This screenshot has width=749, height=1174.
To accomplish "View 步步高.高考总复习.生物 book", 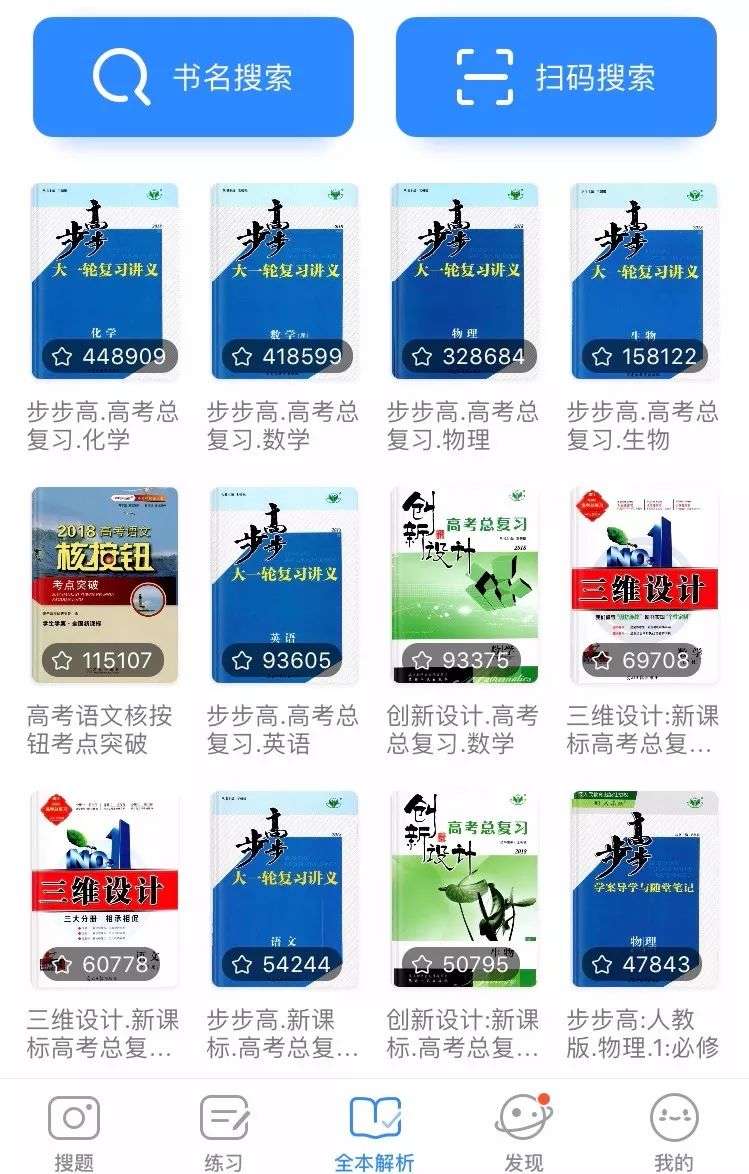I will point(644,281).
